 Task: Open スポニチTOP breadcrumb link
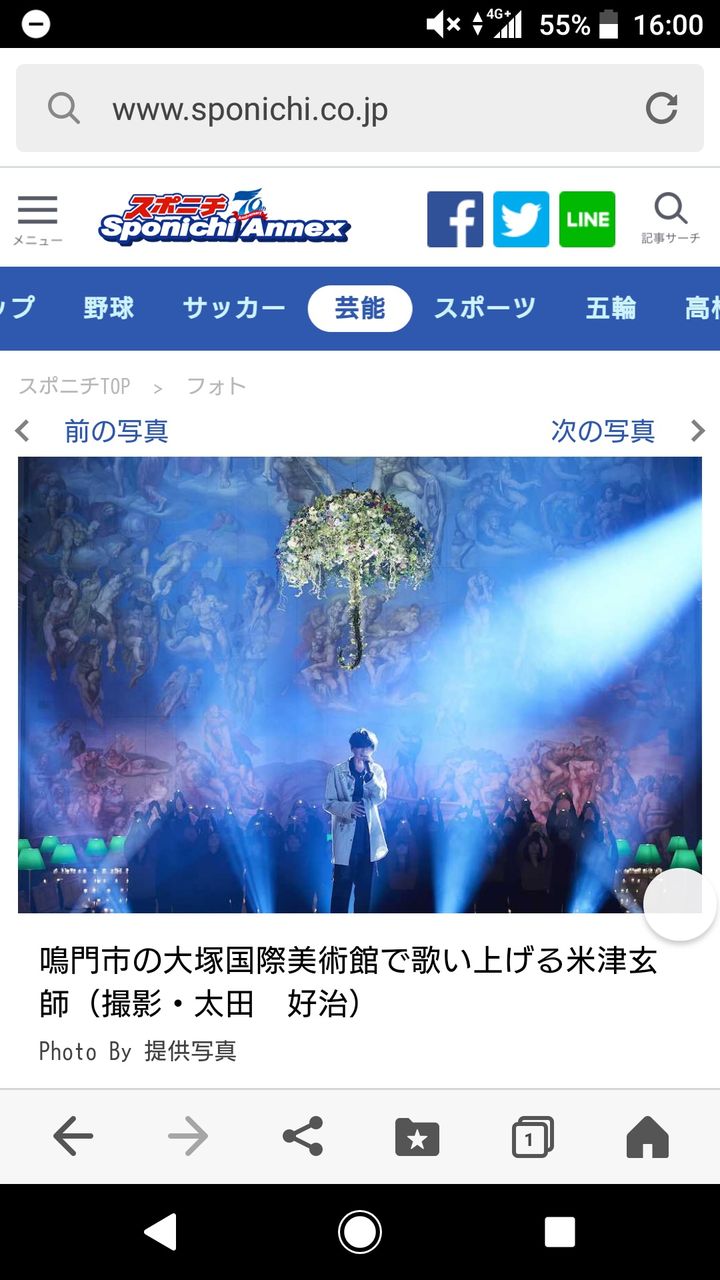[x=75, y=386]
